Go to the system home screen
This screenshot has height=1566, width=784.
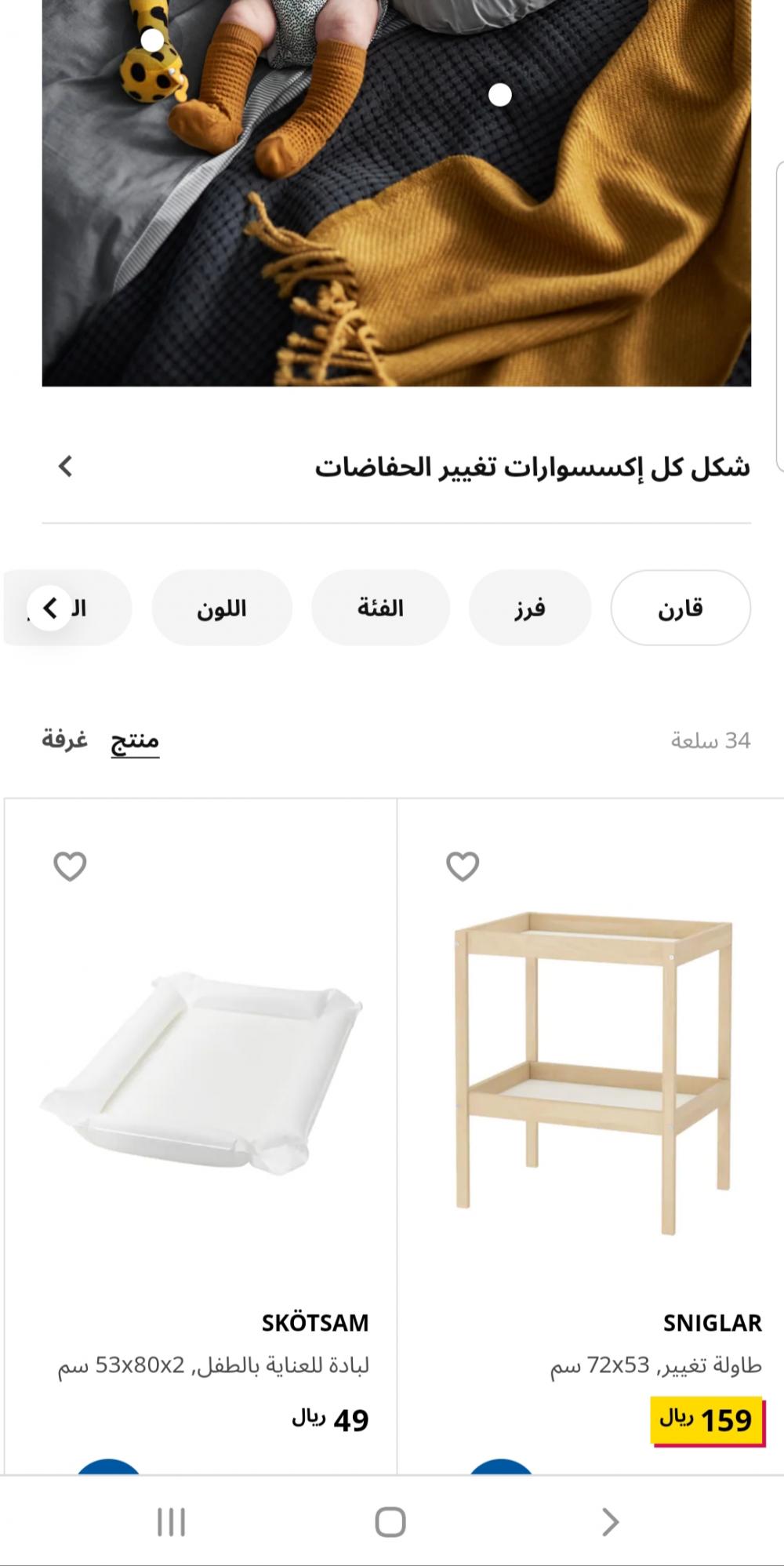390,1522
